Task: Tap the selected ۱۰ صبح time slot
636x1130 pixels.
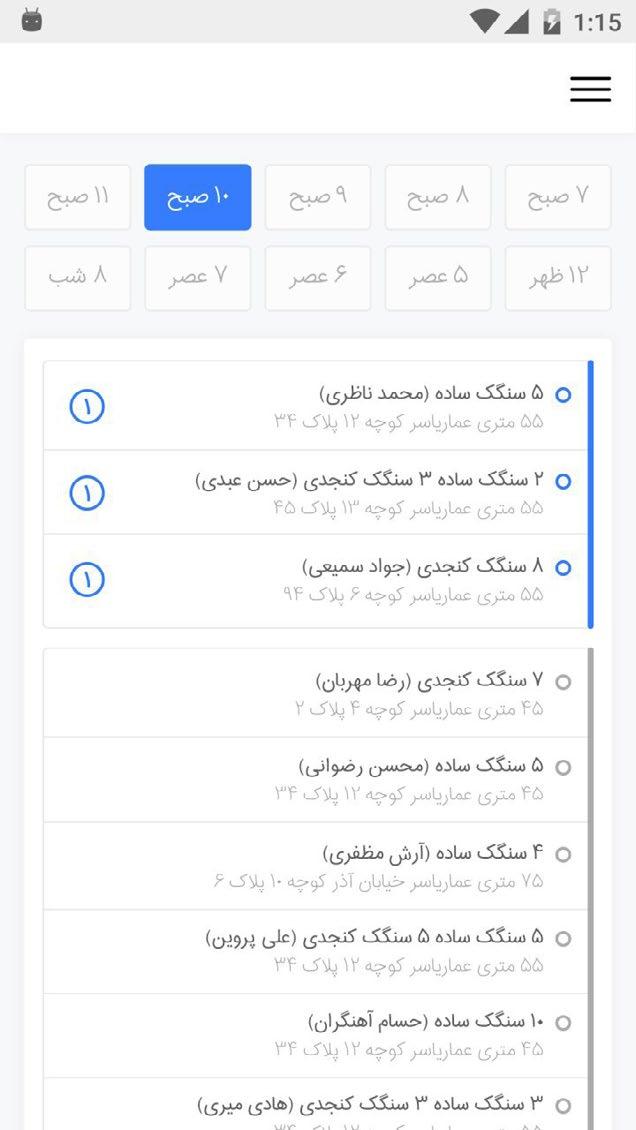Action: pos(198,197)
